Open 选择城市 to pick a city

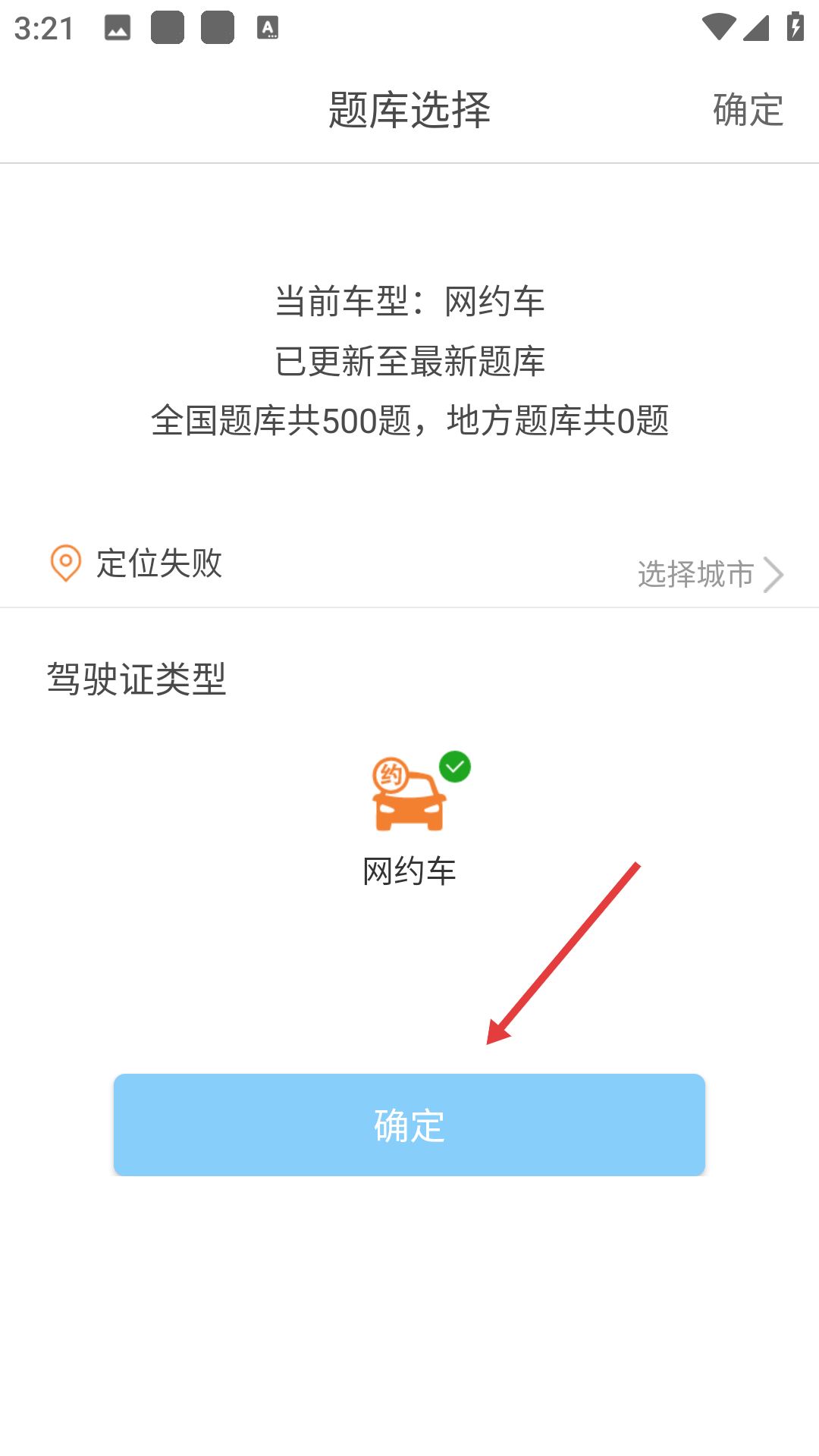(709, 574)
